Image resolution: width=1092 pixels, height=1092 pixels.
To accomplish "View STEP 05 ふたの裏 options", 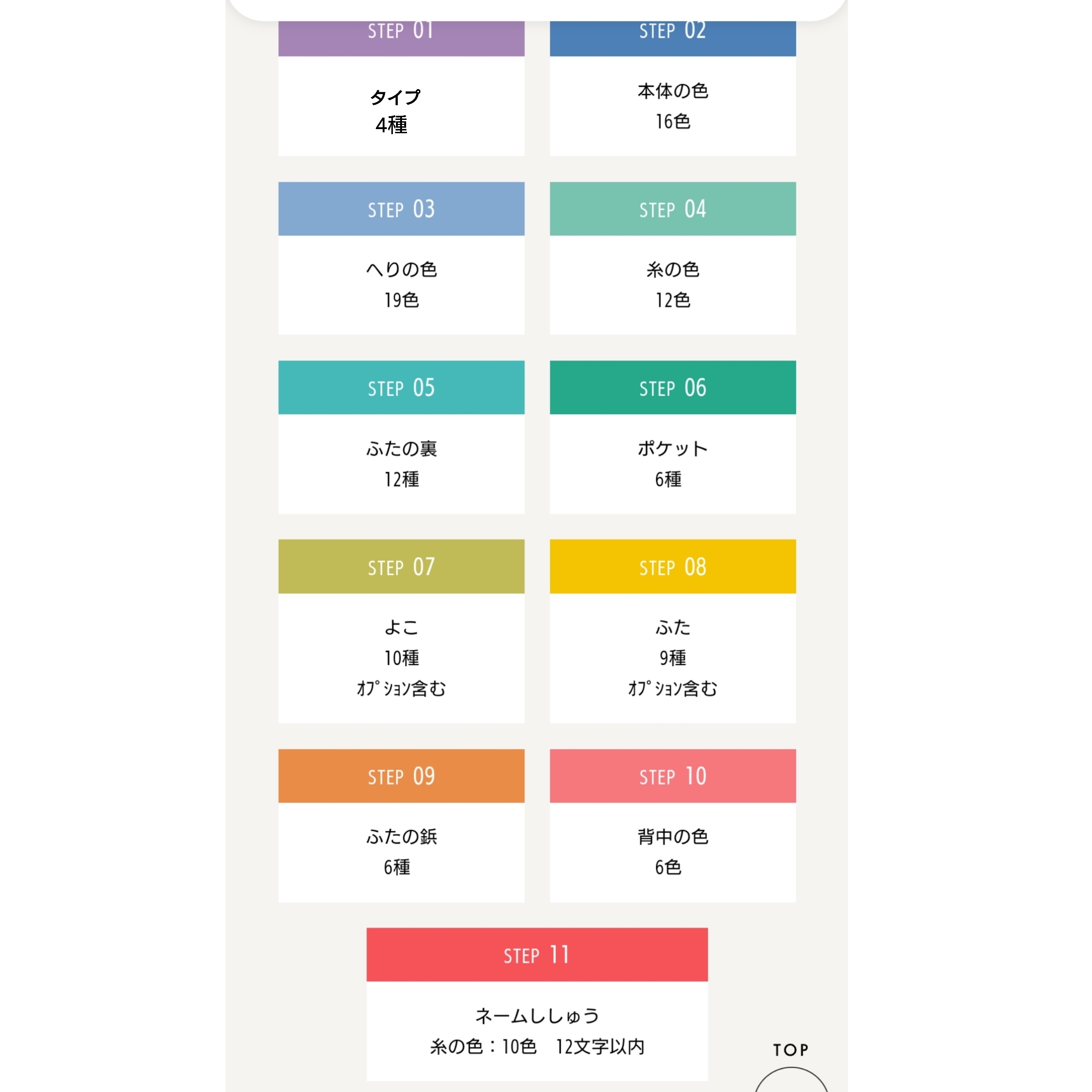I will tap(401, 436).
